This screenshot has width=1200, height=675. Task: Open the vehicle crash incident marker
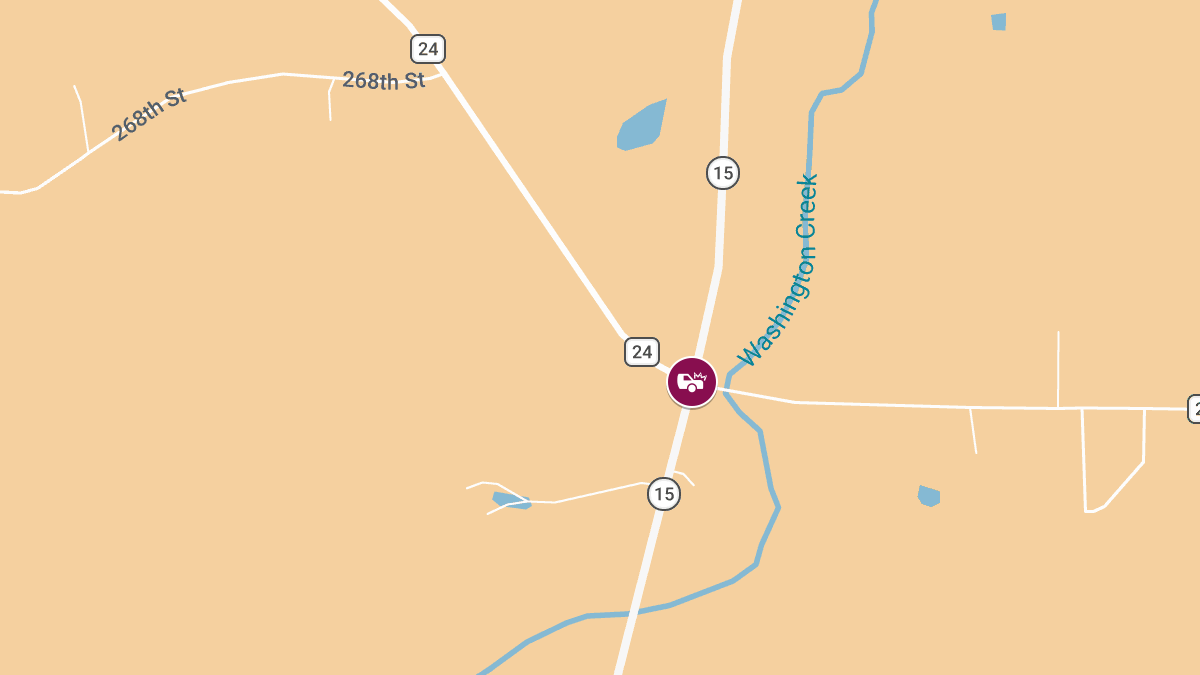pos(692,382)
